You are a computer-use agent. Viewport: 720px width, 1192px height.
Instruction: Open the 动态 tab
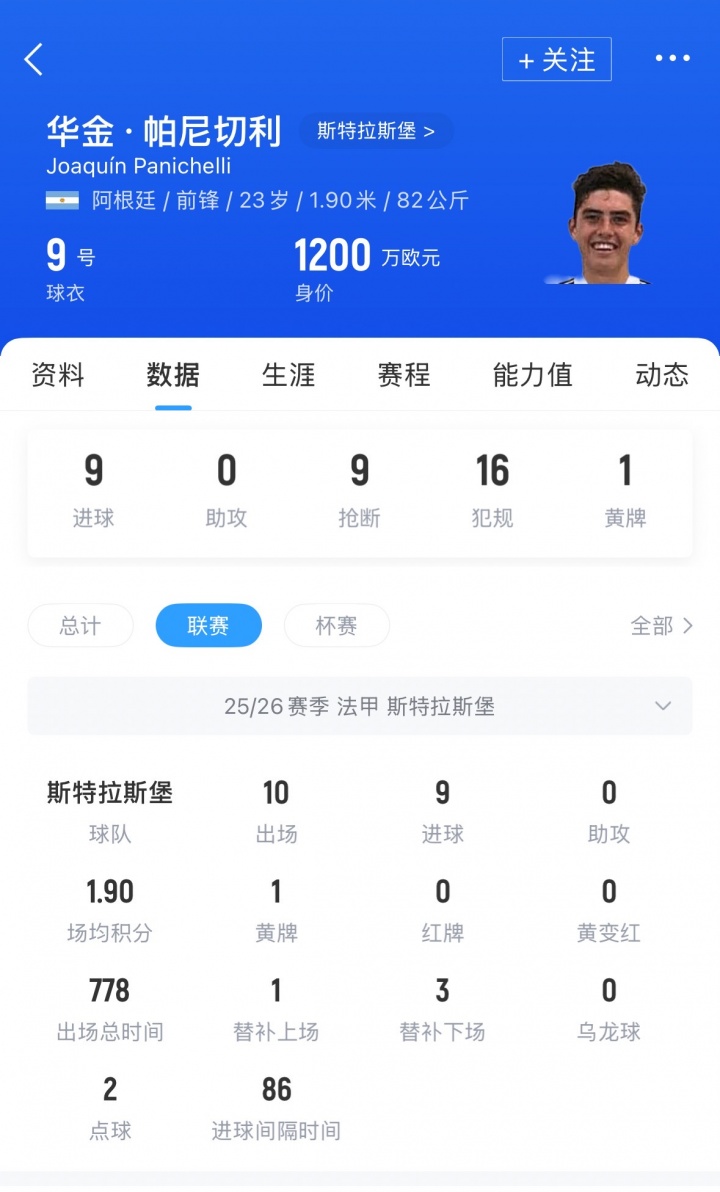661,375
